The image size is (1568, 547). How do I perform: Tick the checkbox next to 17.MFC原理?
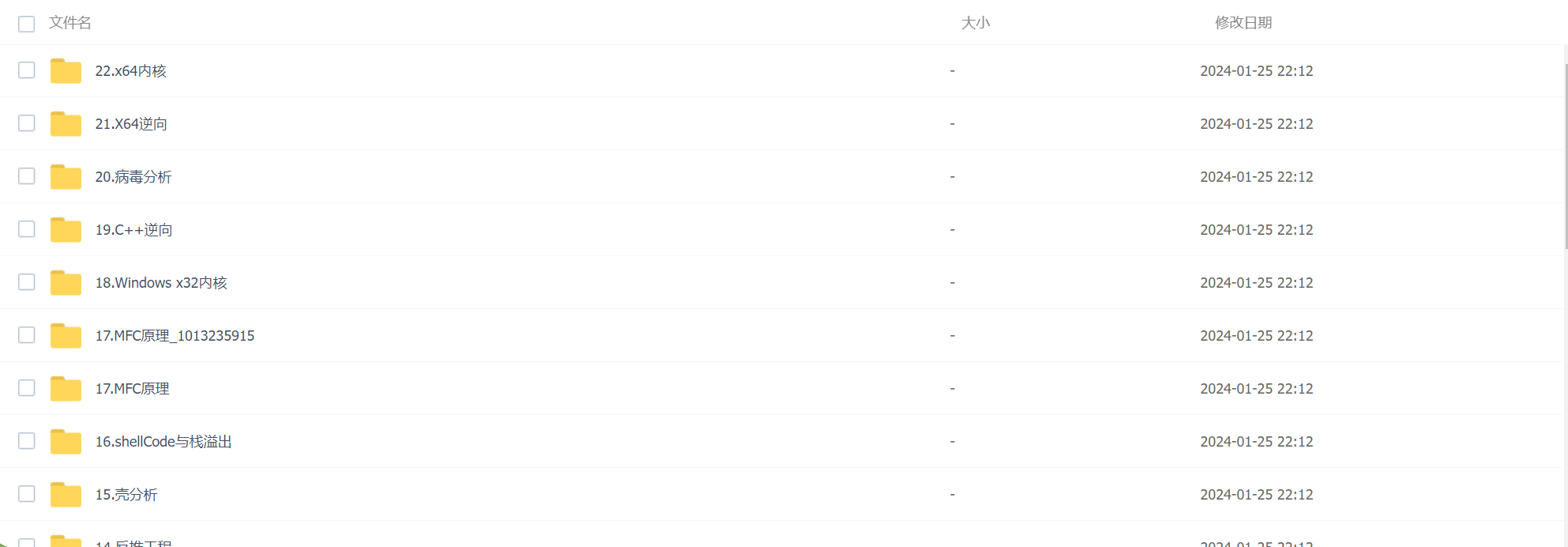point(27,388)
